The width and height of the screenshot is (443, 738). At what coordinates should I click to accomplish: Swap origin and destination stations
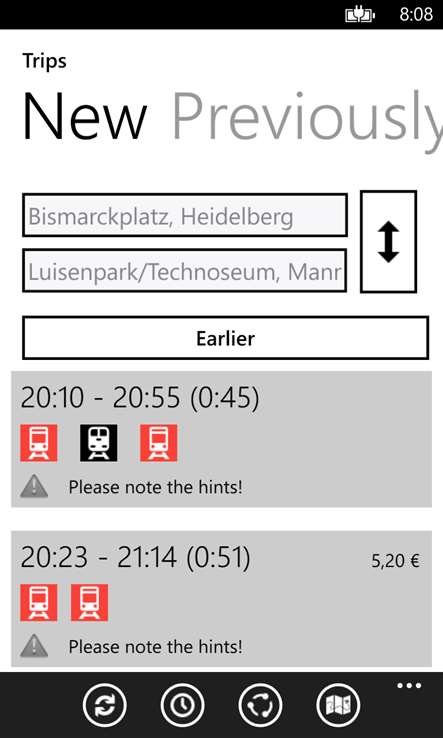point(388,242)
